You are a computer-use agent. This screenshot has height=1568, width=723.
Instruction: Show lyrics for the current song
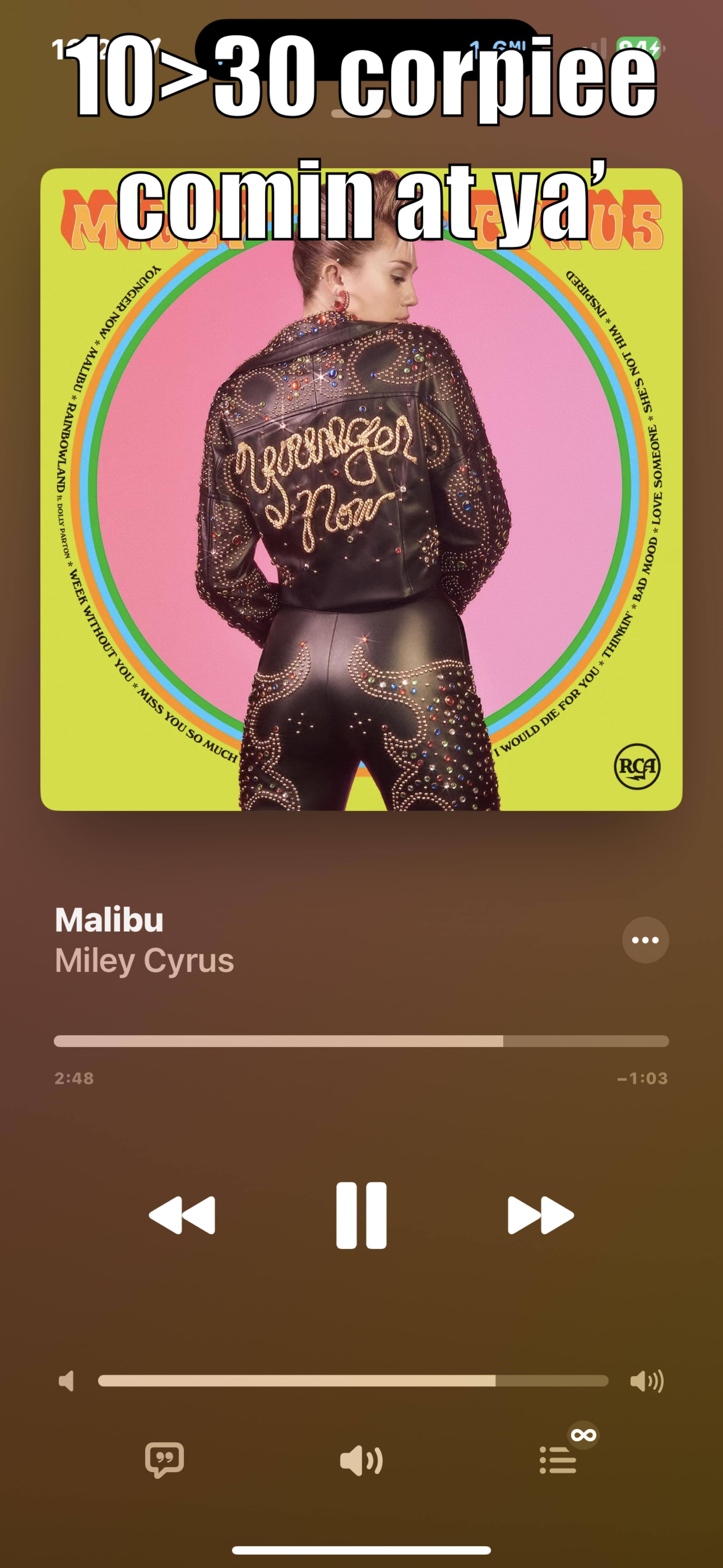164,1460
